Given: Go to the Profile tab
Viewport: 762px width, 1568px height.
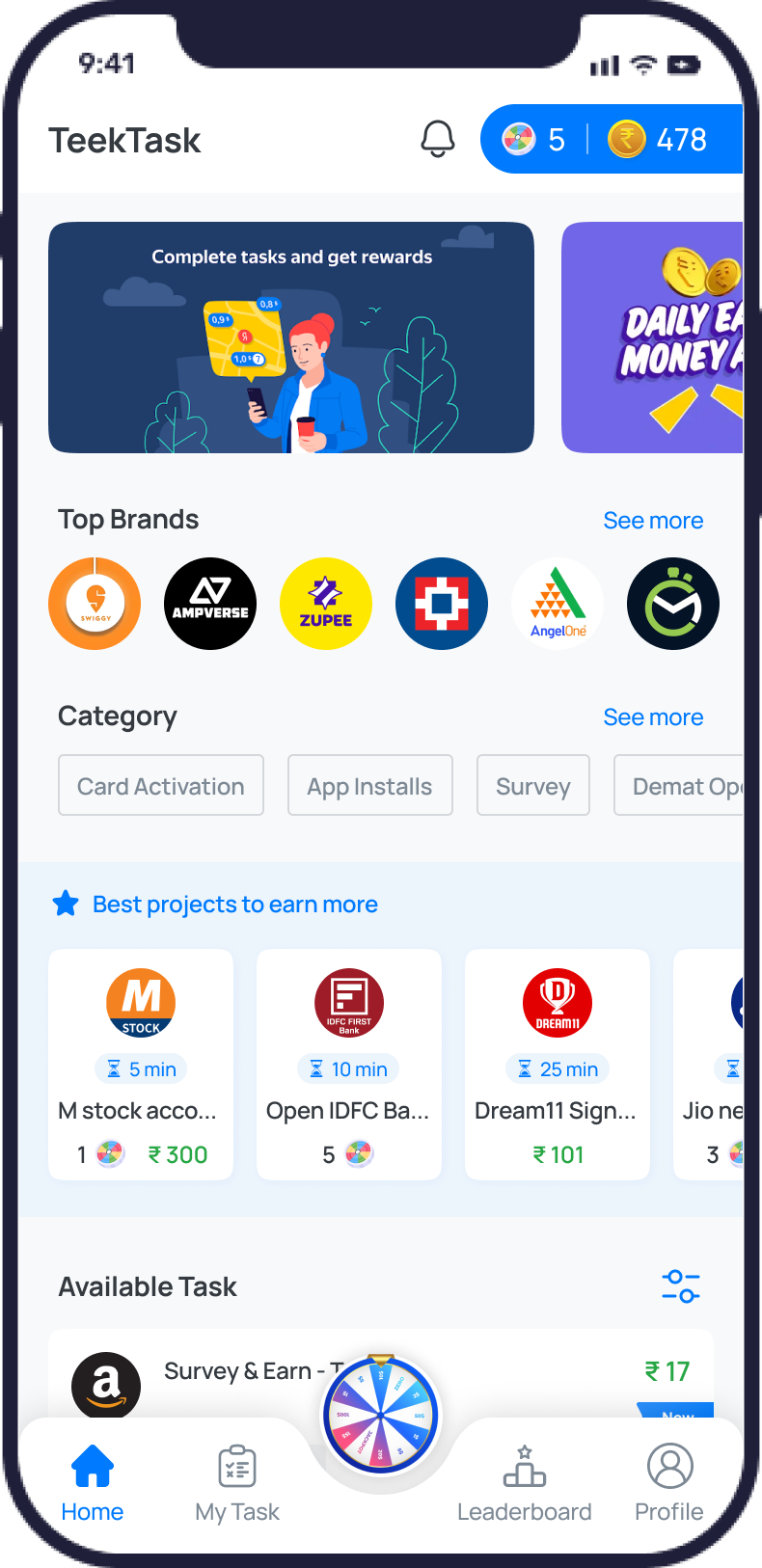Looking at the screenshot, I should (x=669, y=1484).
